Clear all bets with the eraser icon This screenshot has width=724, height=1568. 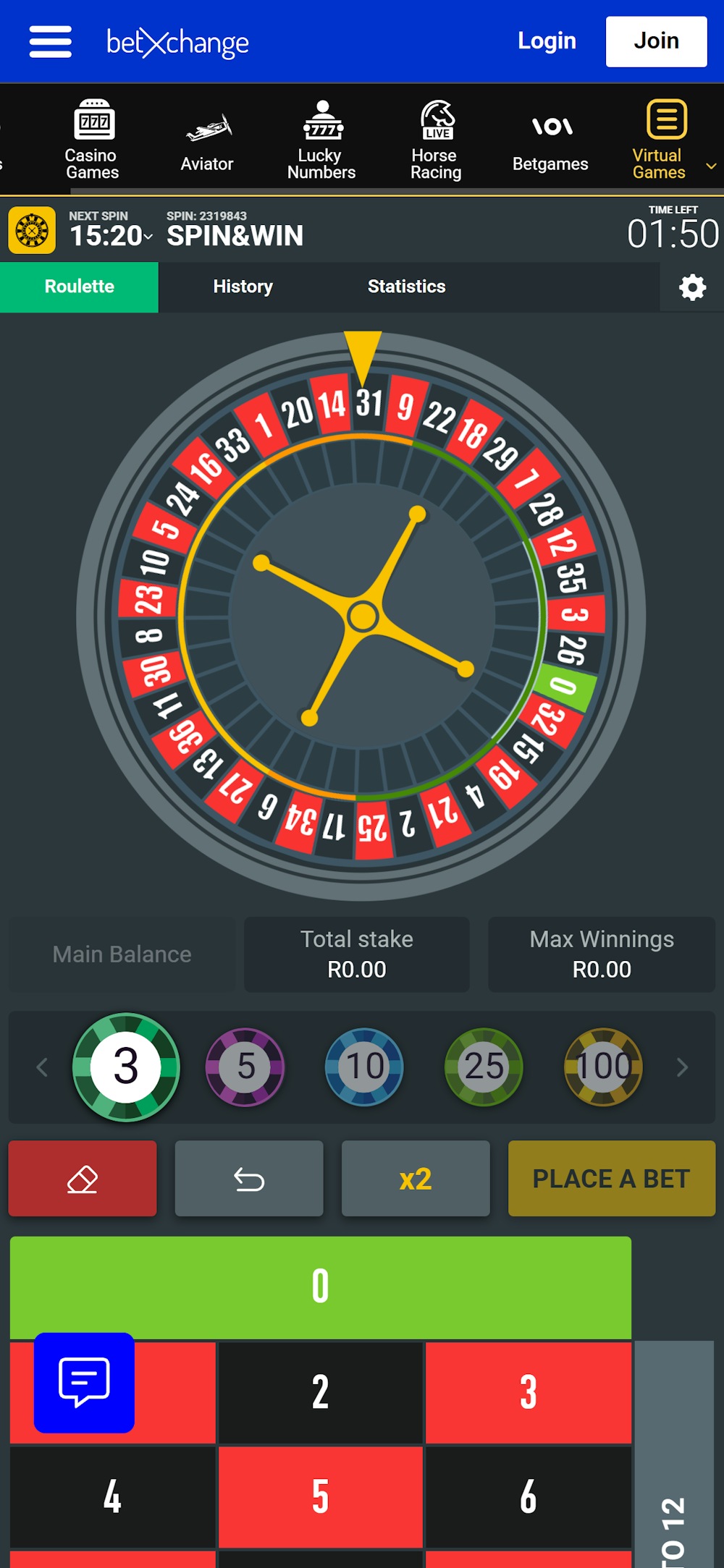click(82, 1178)
